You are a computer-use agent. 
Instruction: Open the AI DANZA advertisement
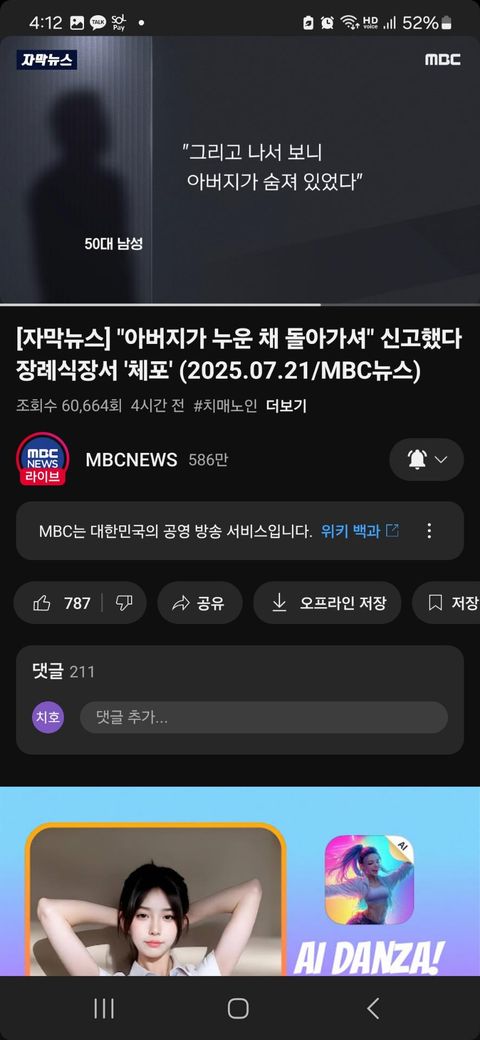[x=240, y=881]
